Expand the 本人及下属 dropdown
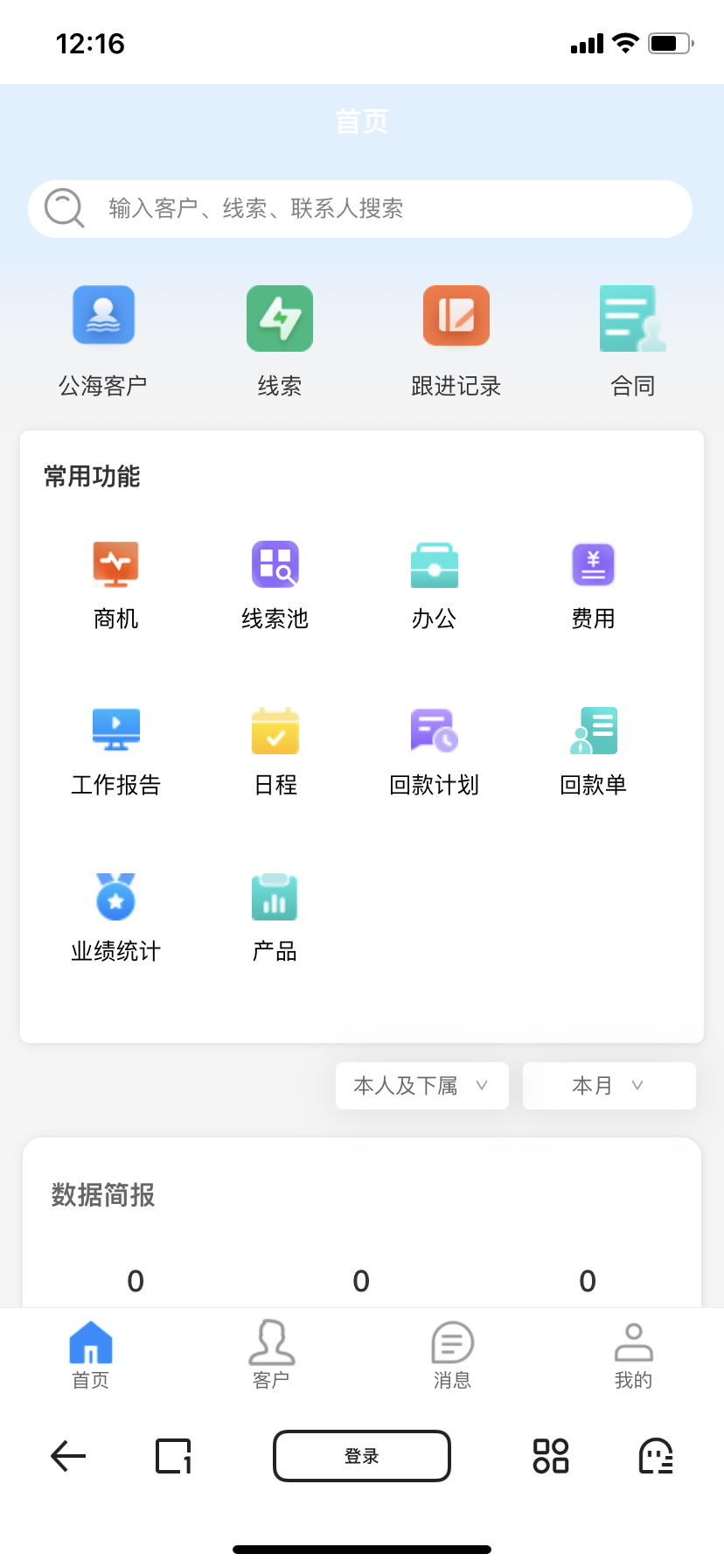Screen dimensions: 724x1568 [422, 1086]
